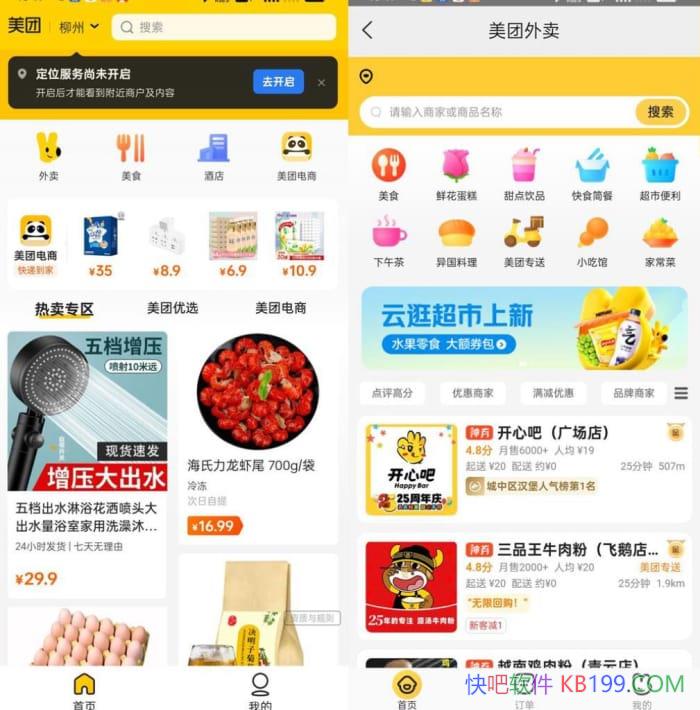Tap the yellow 搜索 button
700x710 pixels.
660,112
